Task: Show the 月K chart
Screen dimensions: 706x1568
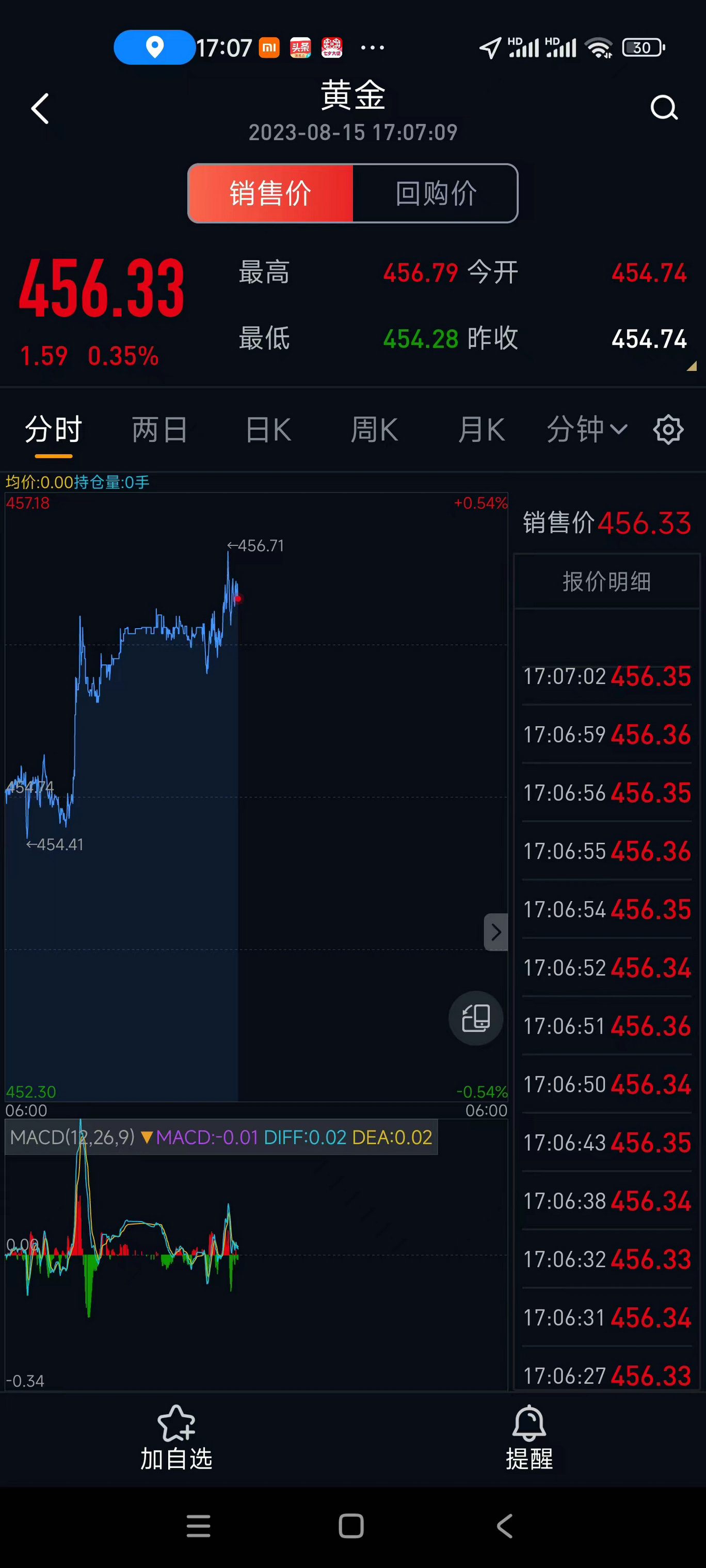Action: (480, 430)
